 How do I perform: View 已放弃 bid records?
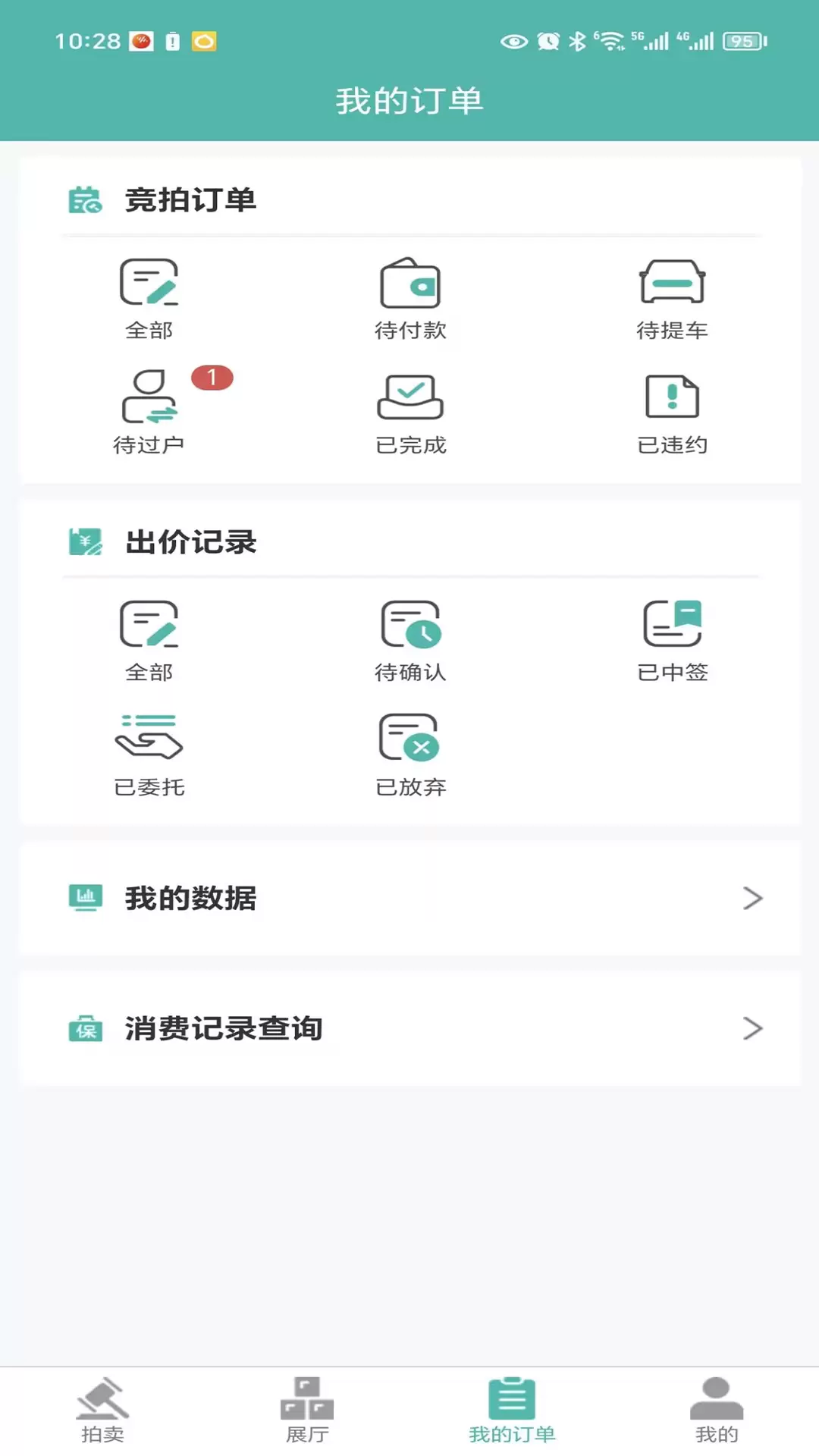click(x=410, y=755)
